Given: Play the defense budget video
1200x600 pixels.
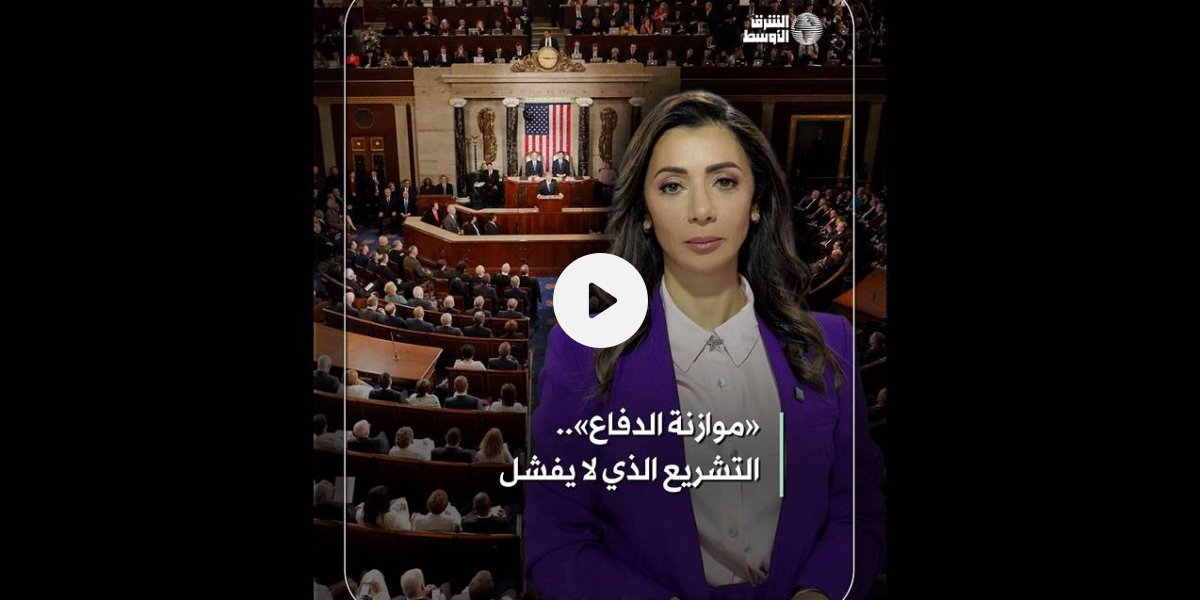Looking at the screenshot, I should coord(600,300).
